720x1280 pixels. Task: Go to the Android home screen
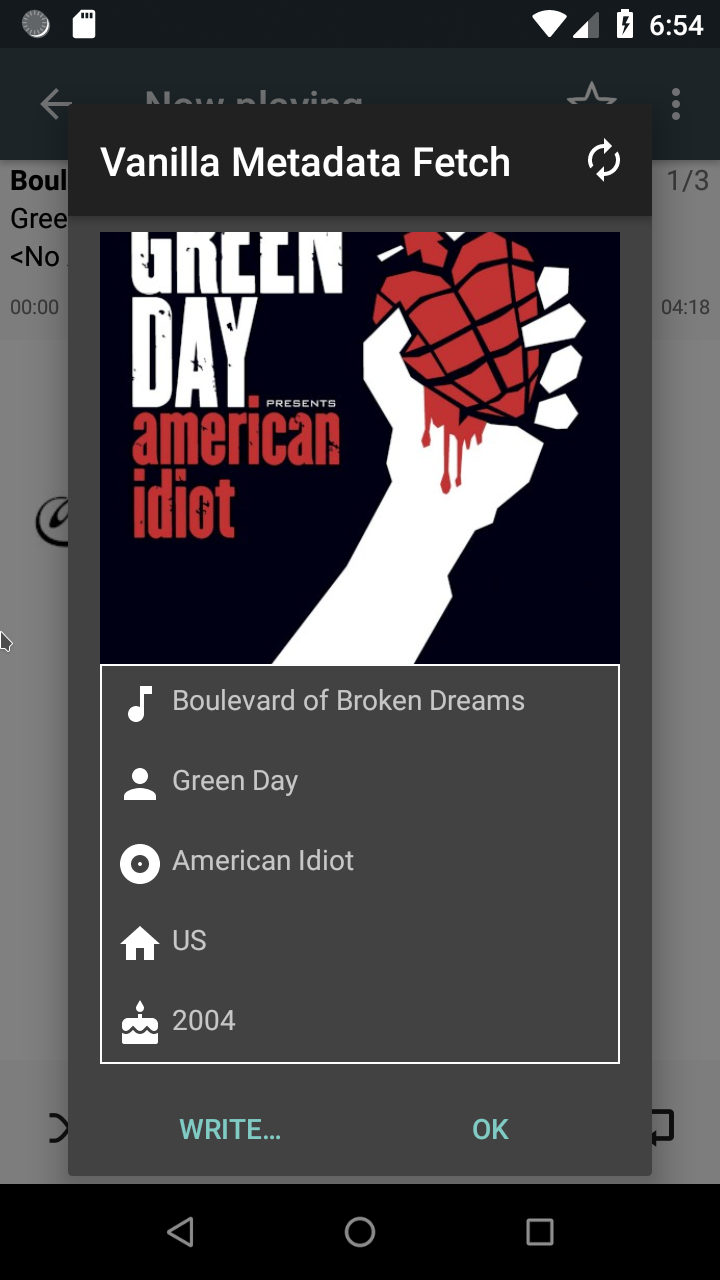[360, 1232]
